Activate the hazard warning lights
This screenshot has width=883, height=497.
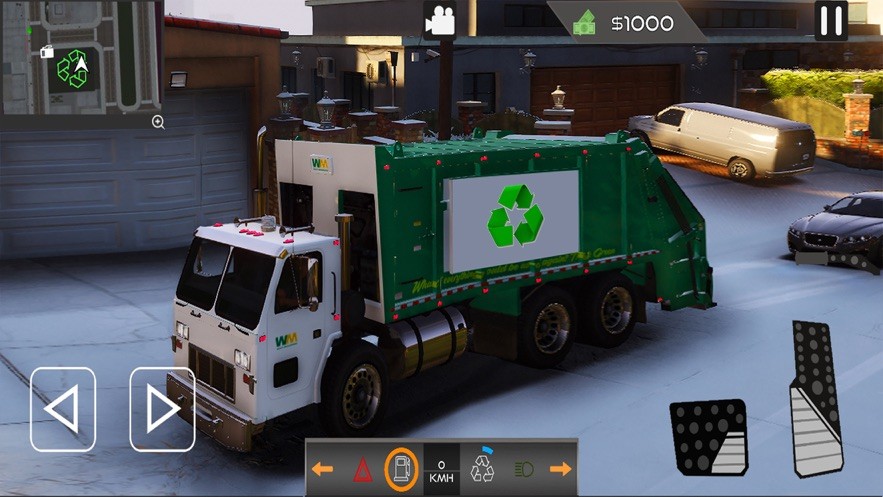[x=362, y=468]
